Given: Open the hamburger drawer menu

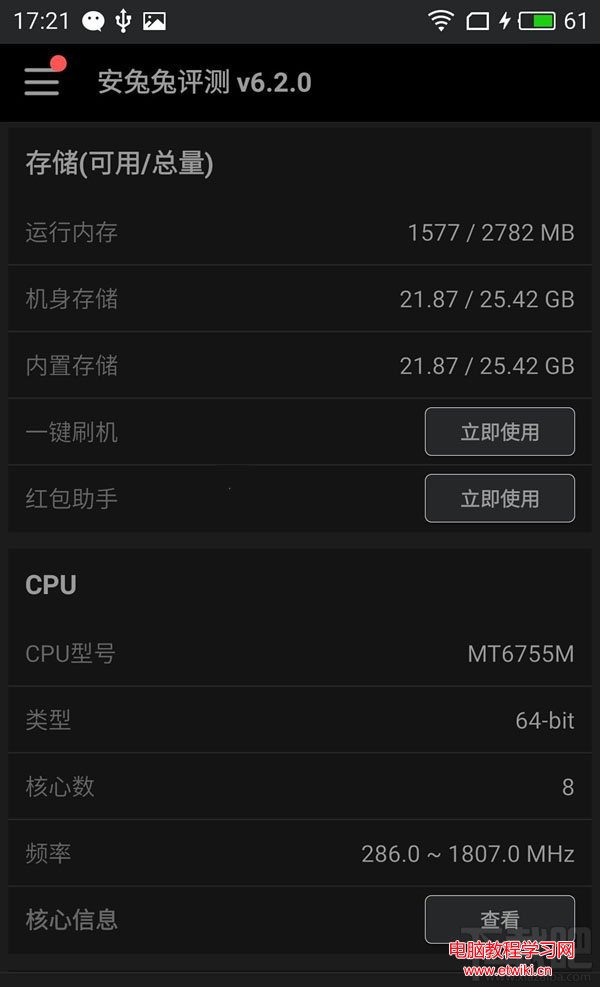Looking at the screenshot, I should tap(42, 81).
